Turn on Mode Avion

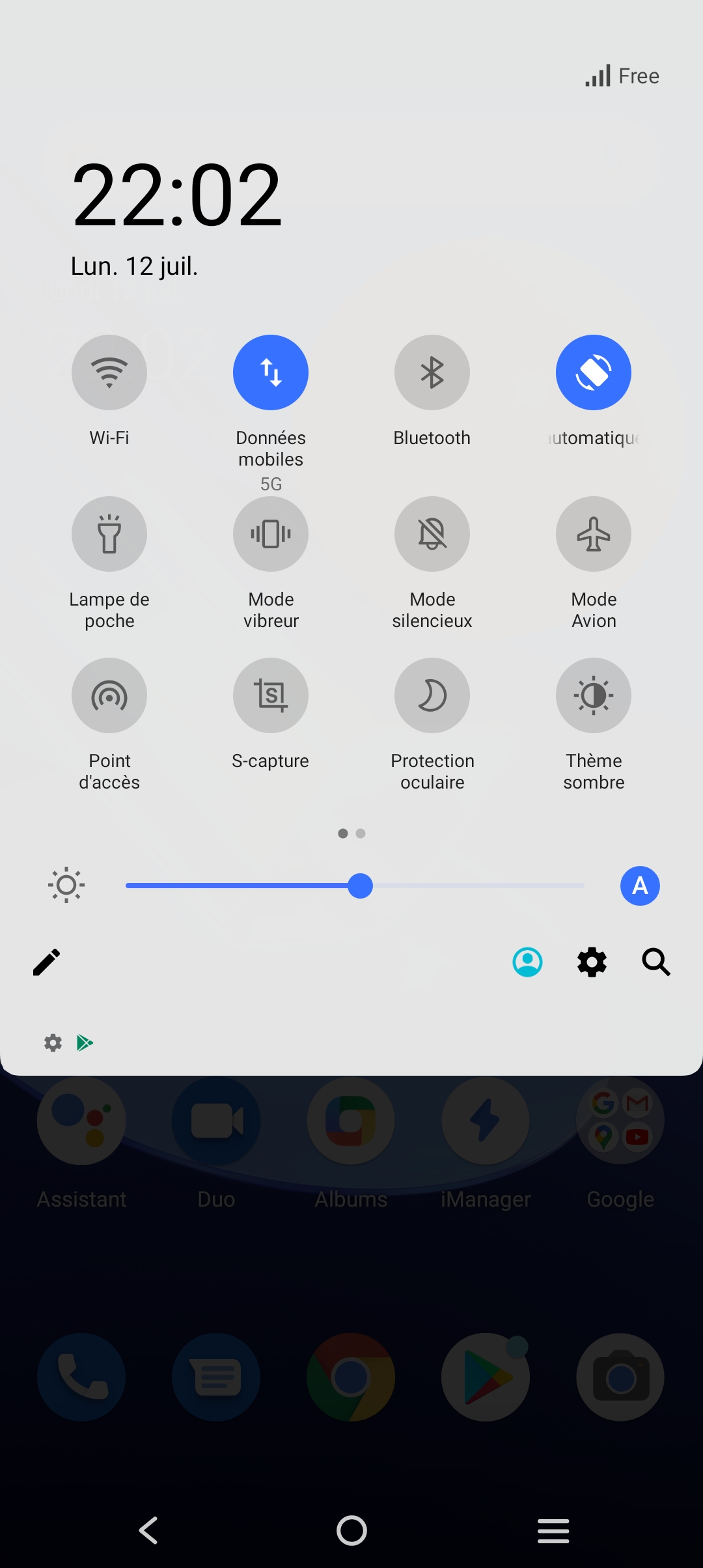[x=594, y=534]
